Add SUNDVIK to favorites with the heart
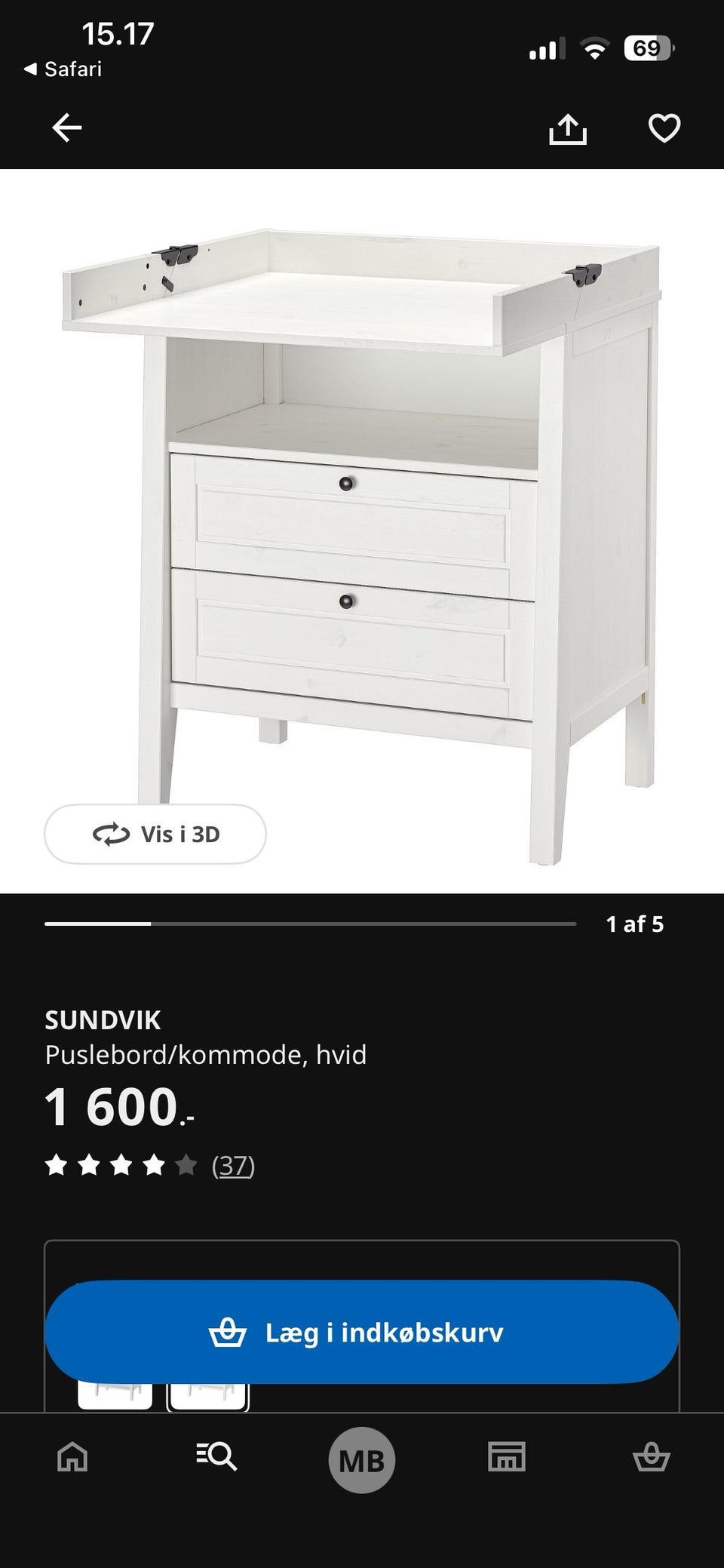 (664, 128)
